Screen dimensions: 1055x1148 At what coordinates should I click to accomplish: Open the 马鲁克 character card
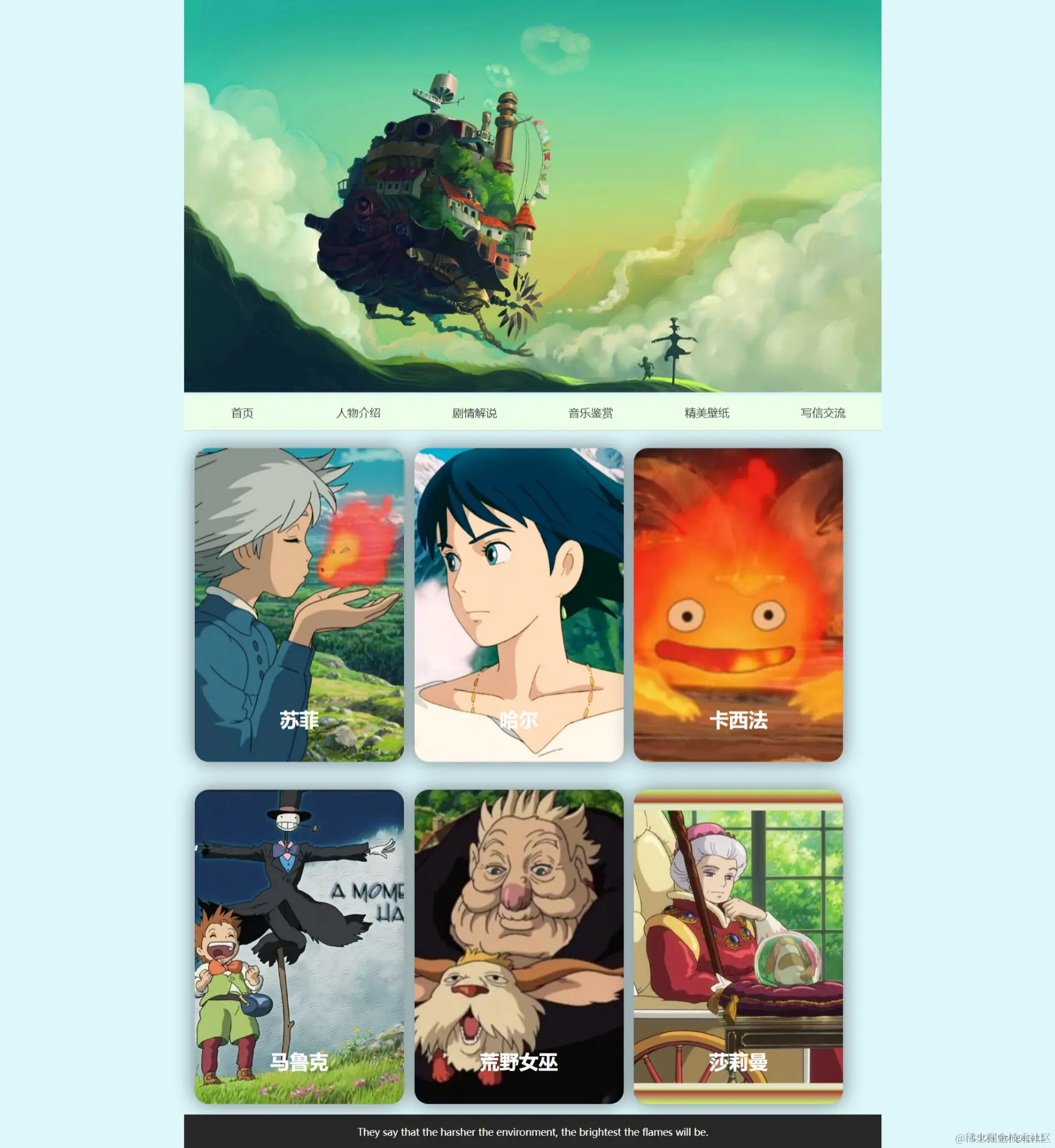click(299, 946)
